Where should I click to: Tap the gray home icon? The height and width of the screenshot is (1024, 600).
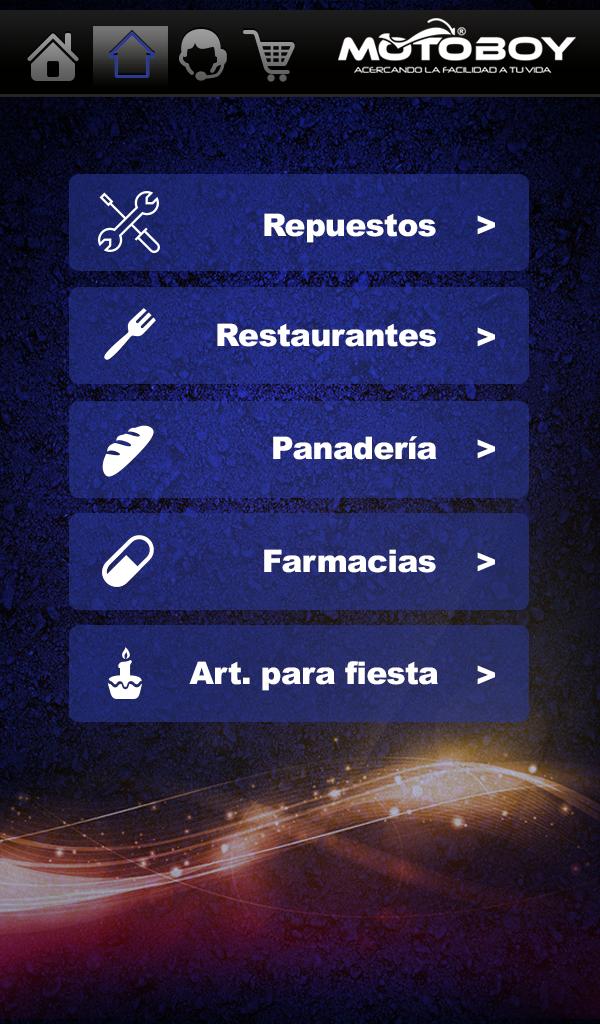pos(53,56)
